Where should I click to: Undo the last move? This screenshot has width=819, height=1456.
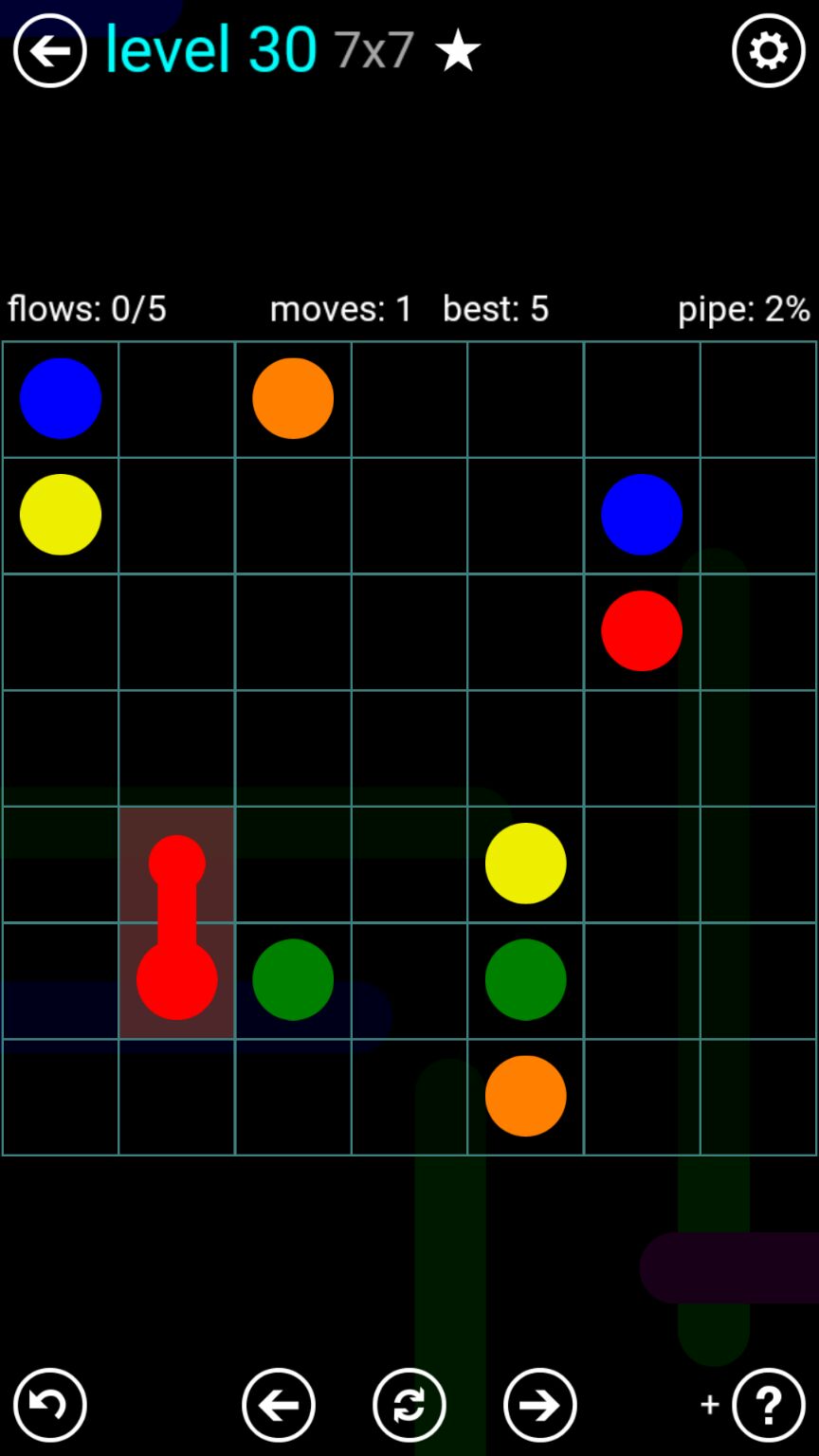(49, 1405)
